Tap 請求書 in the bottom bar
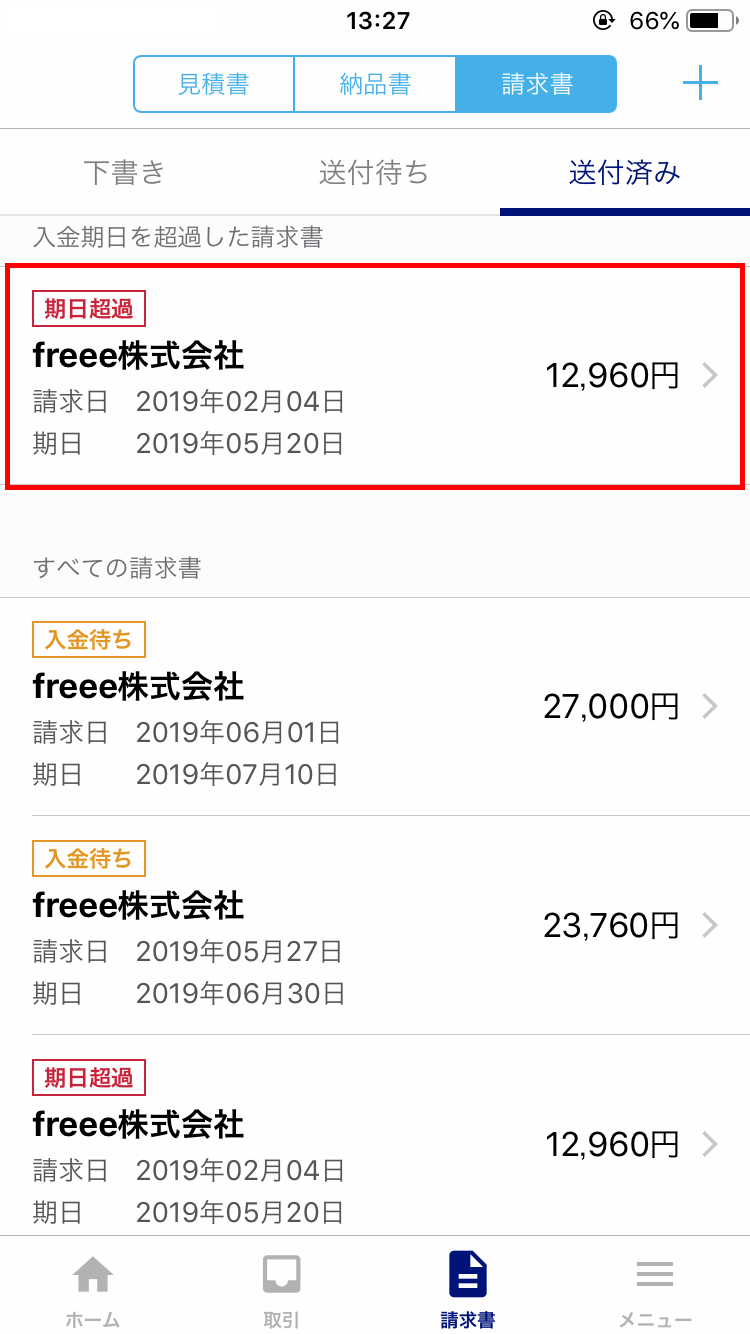 point(468,1290)
